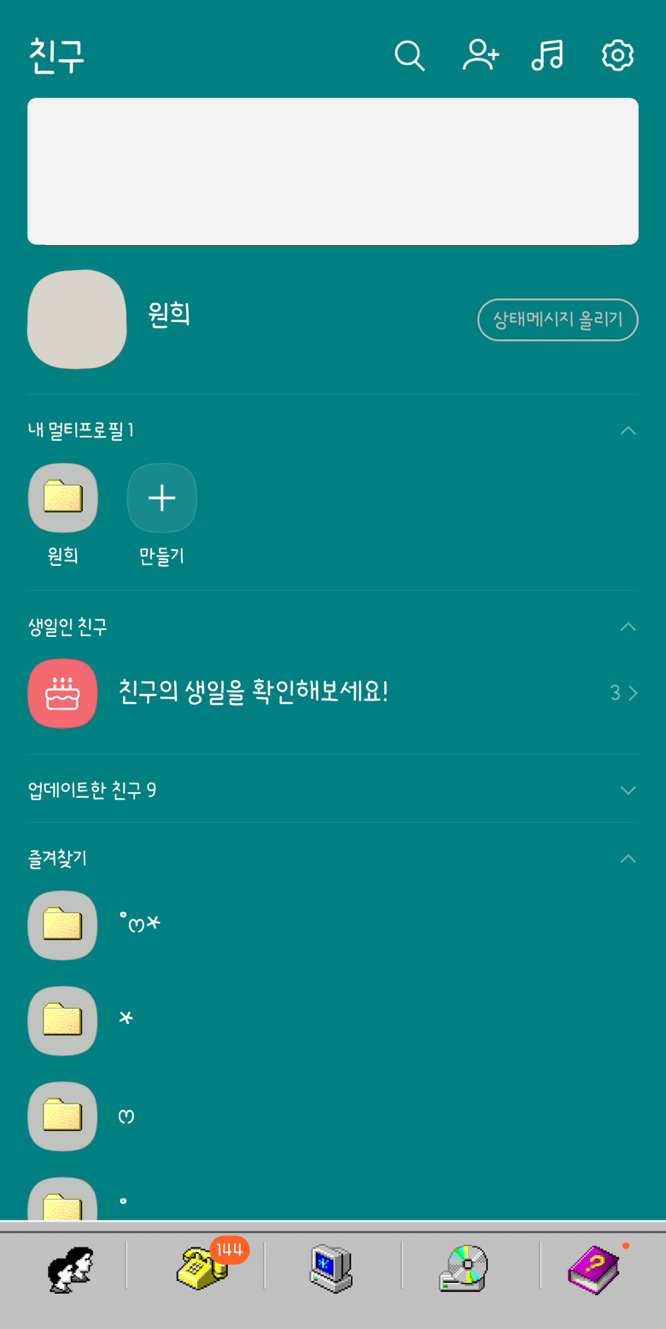
Task: Create a new multi-profile with 만들기
Action: tap(162, 514)
